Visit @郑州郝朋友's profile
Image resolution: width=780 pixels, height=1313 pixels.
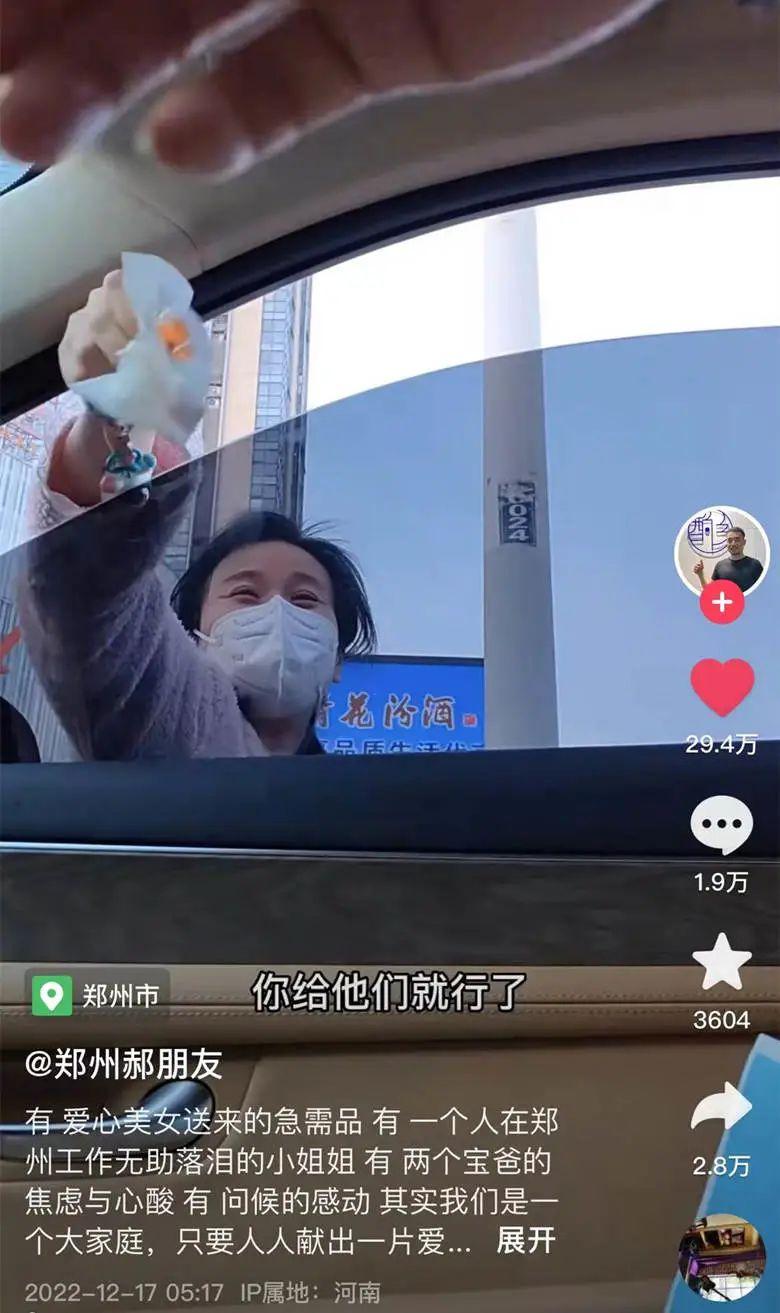pos(123,1063)
